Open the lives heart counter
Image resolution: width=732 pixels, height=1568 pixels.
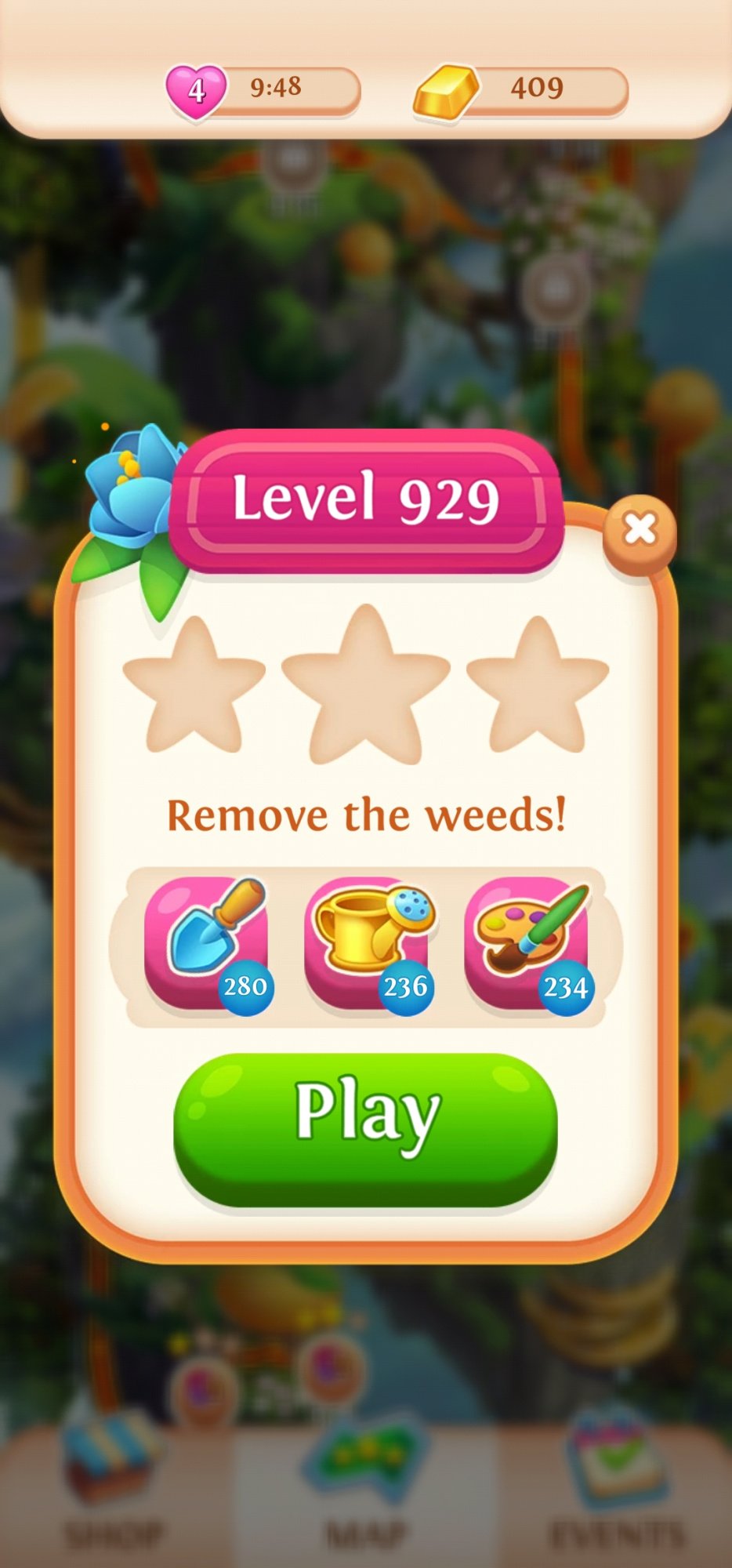197,91
